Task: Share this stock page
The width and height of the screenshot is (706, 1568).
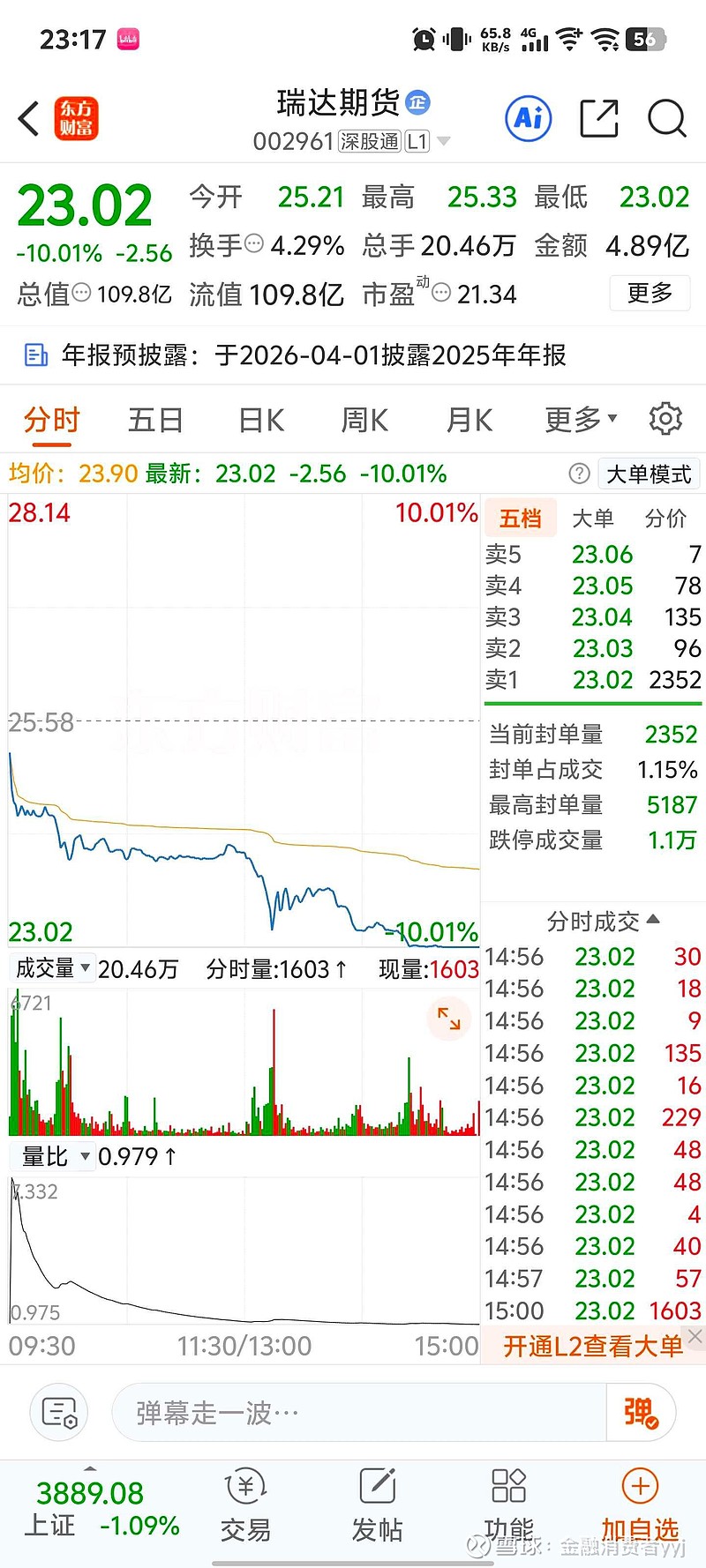Action: (x=598, y=118)
